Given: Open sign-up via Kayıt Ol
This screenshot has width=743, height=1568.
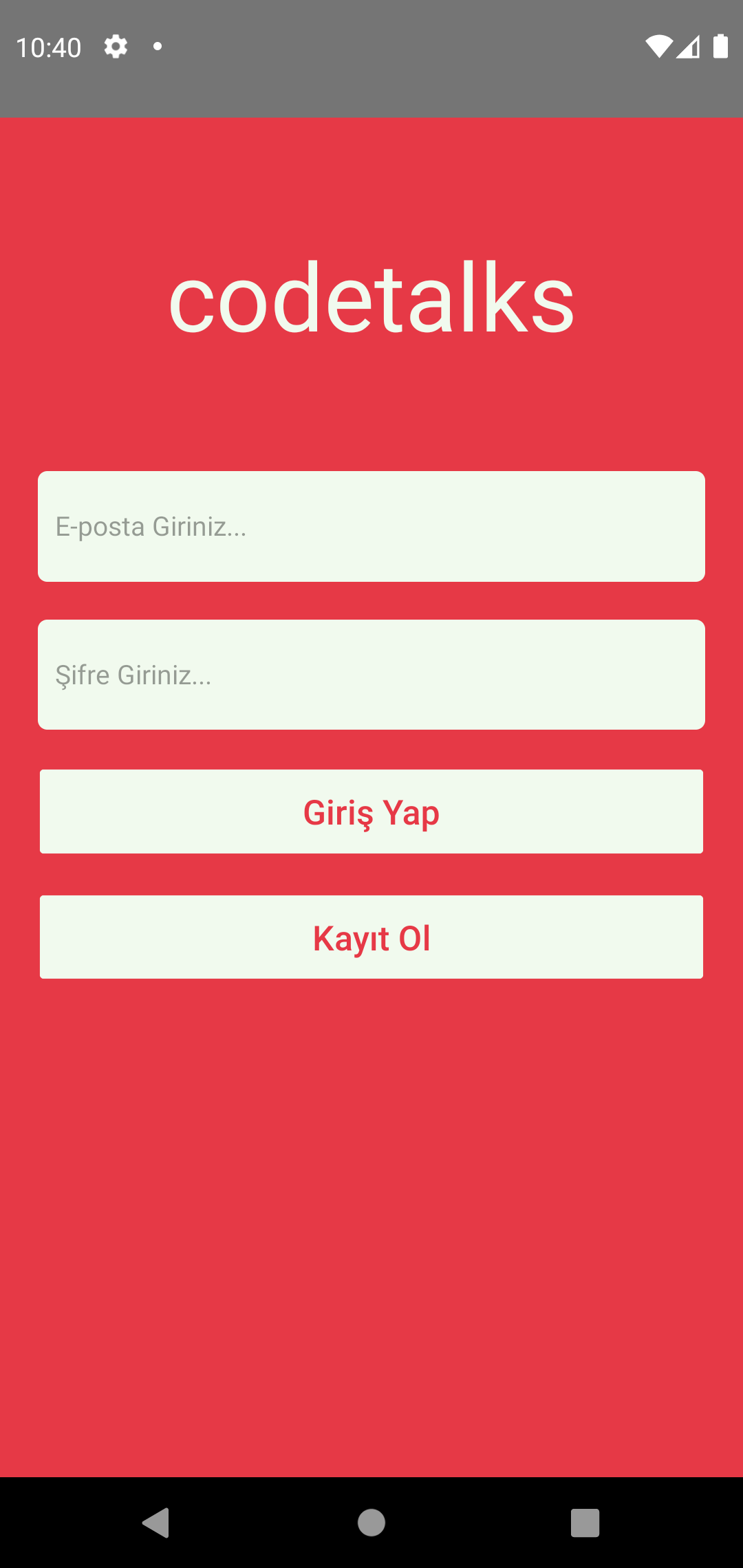Looking at the screenshot, I should pos(371,937).
